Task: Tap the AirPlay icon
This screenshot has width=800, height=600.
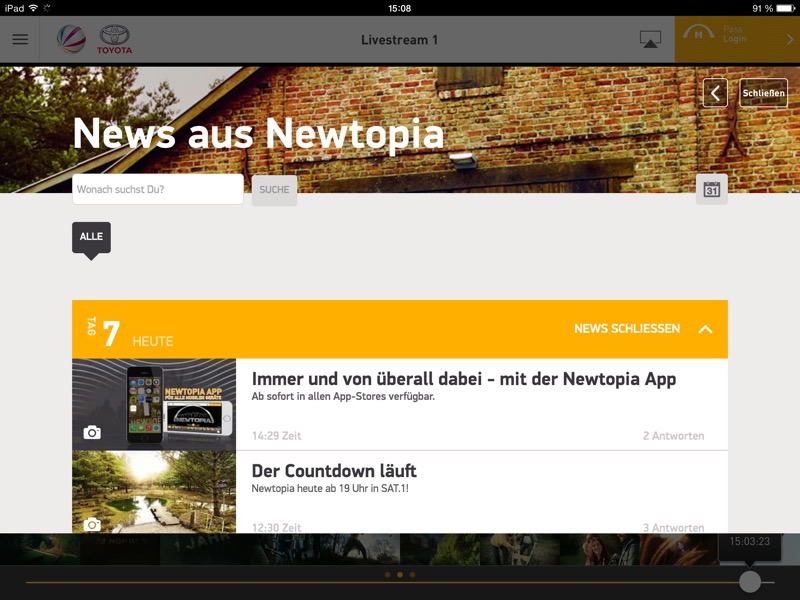Action: point(651,40)
